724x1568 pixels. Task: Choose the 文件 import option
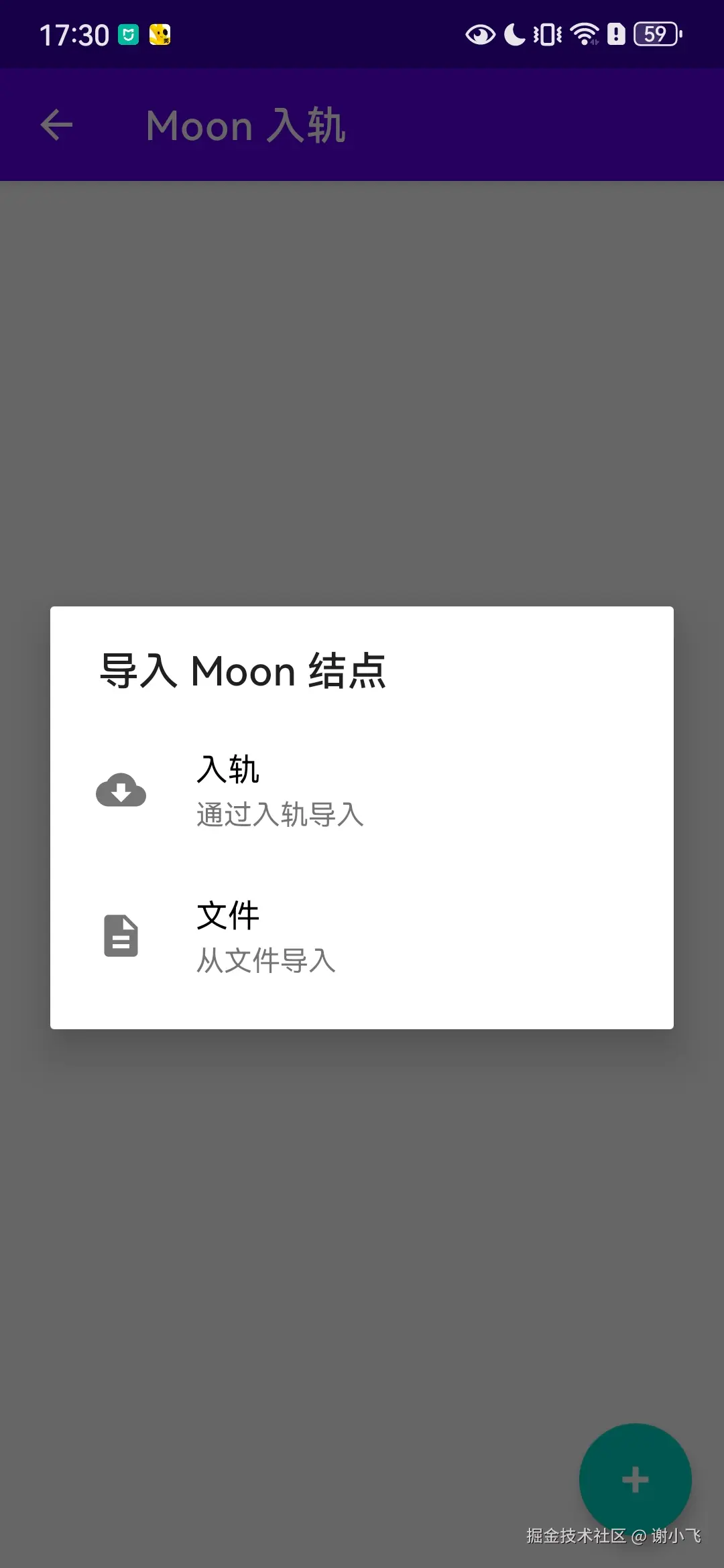coord(227,916)
